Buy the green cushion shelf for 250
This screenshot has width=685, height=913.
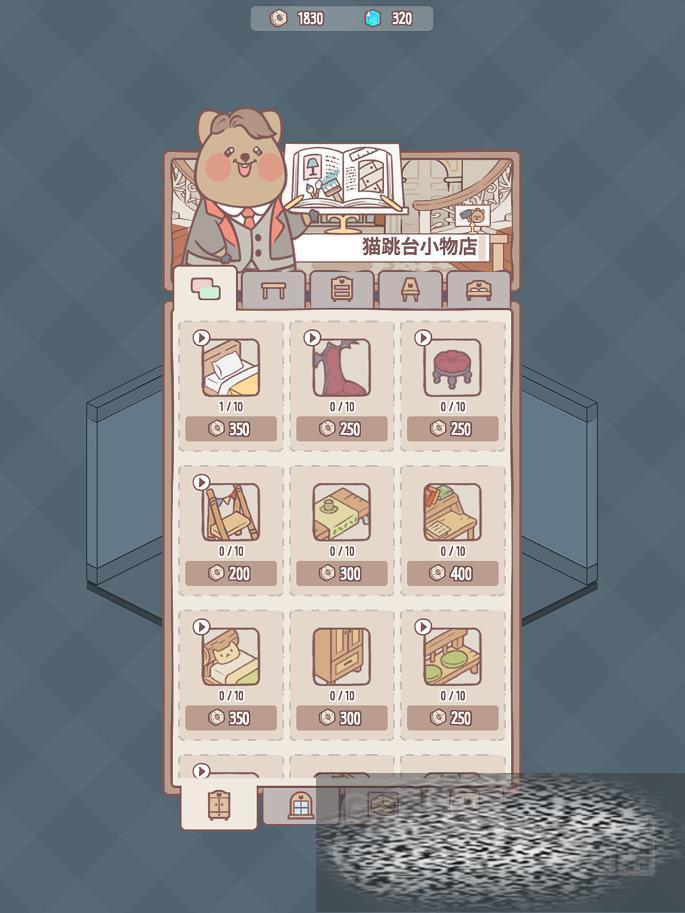[x=453, y=718]
